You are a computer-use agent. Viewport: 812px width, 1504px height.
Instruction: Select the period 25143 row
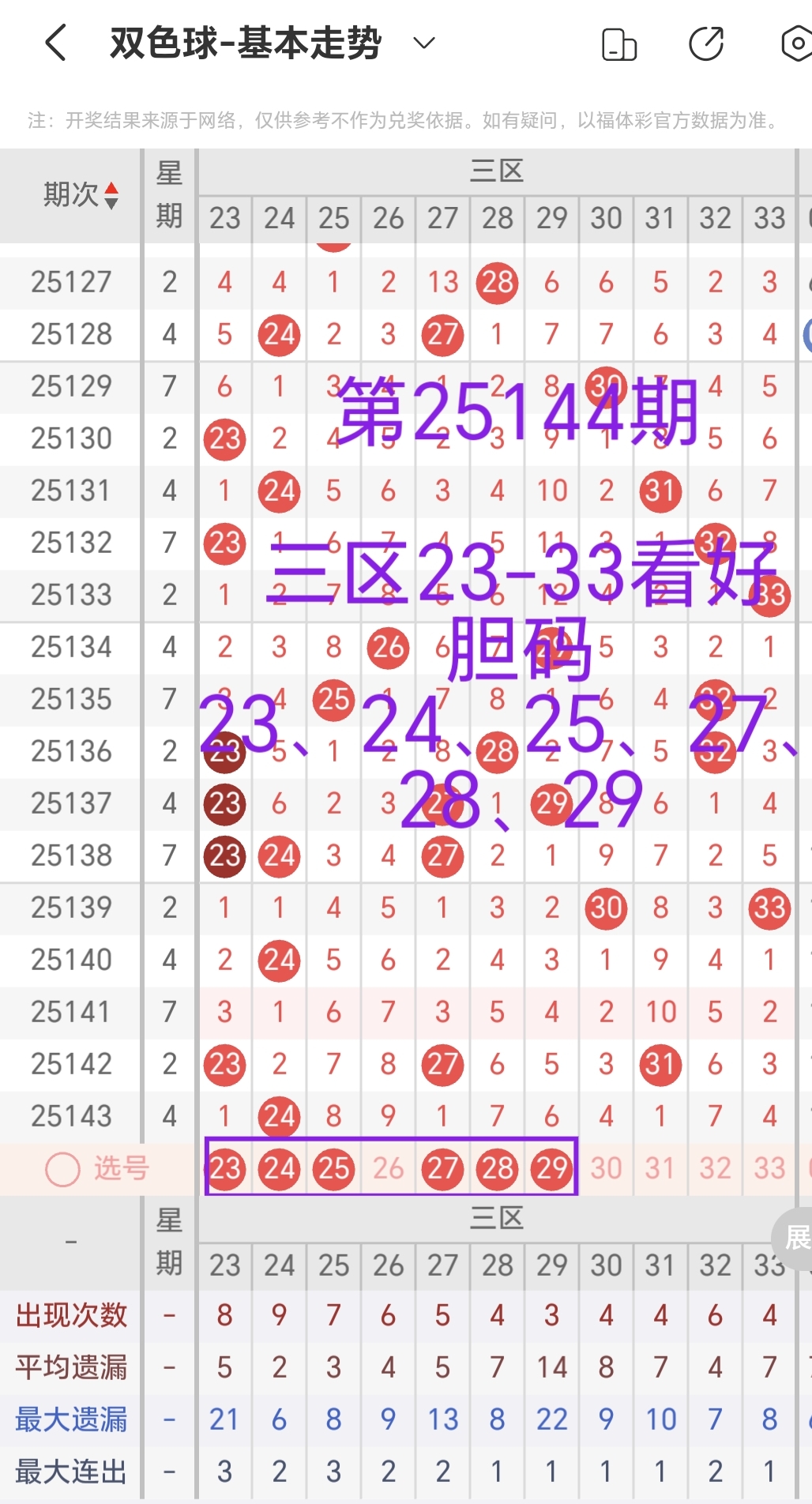pyautogui.click(x=70, y=1116)
